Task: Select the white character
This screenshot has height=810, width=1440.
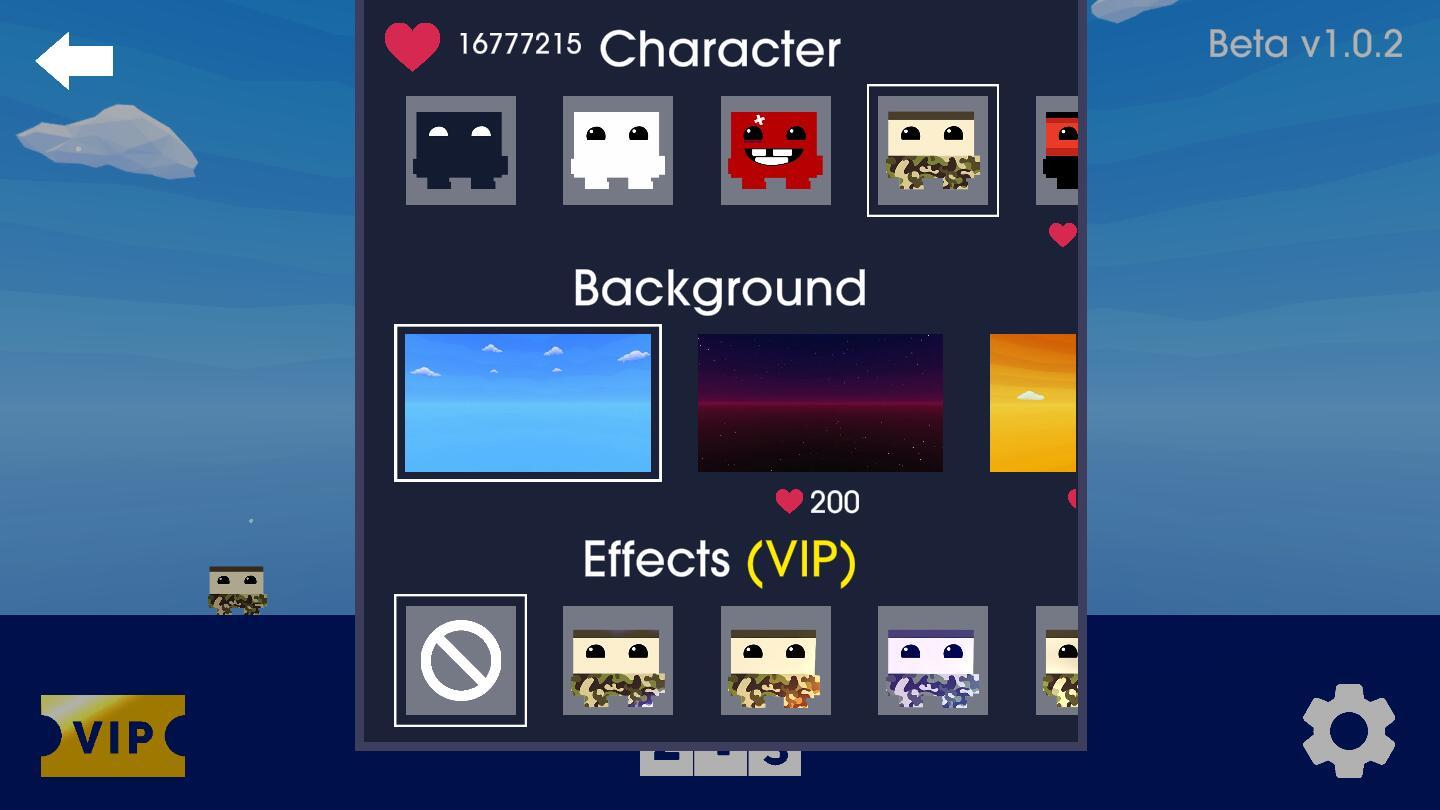Action: [x=618, y=151]
